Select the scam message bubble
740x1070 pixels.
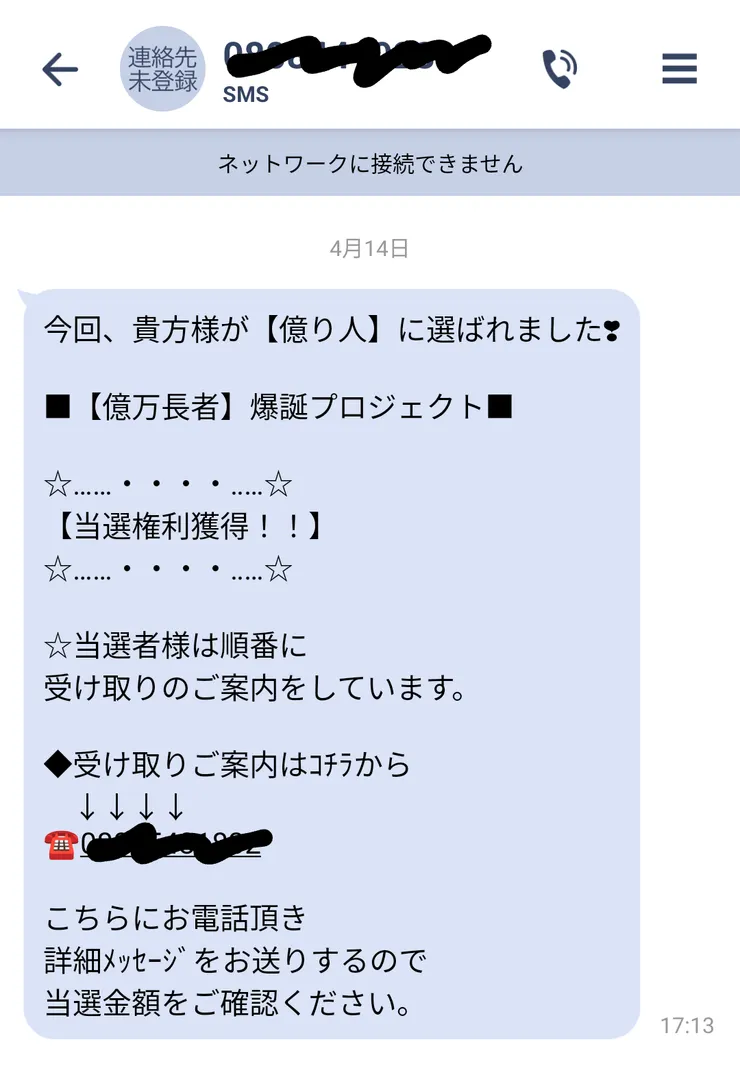pyautogui.click(x=330, y=660)
